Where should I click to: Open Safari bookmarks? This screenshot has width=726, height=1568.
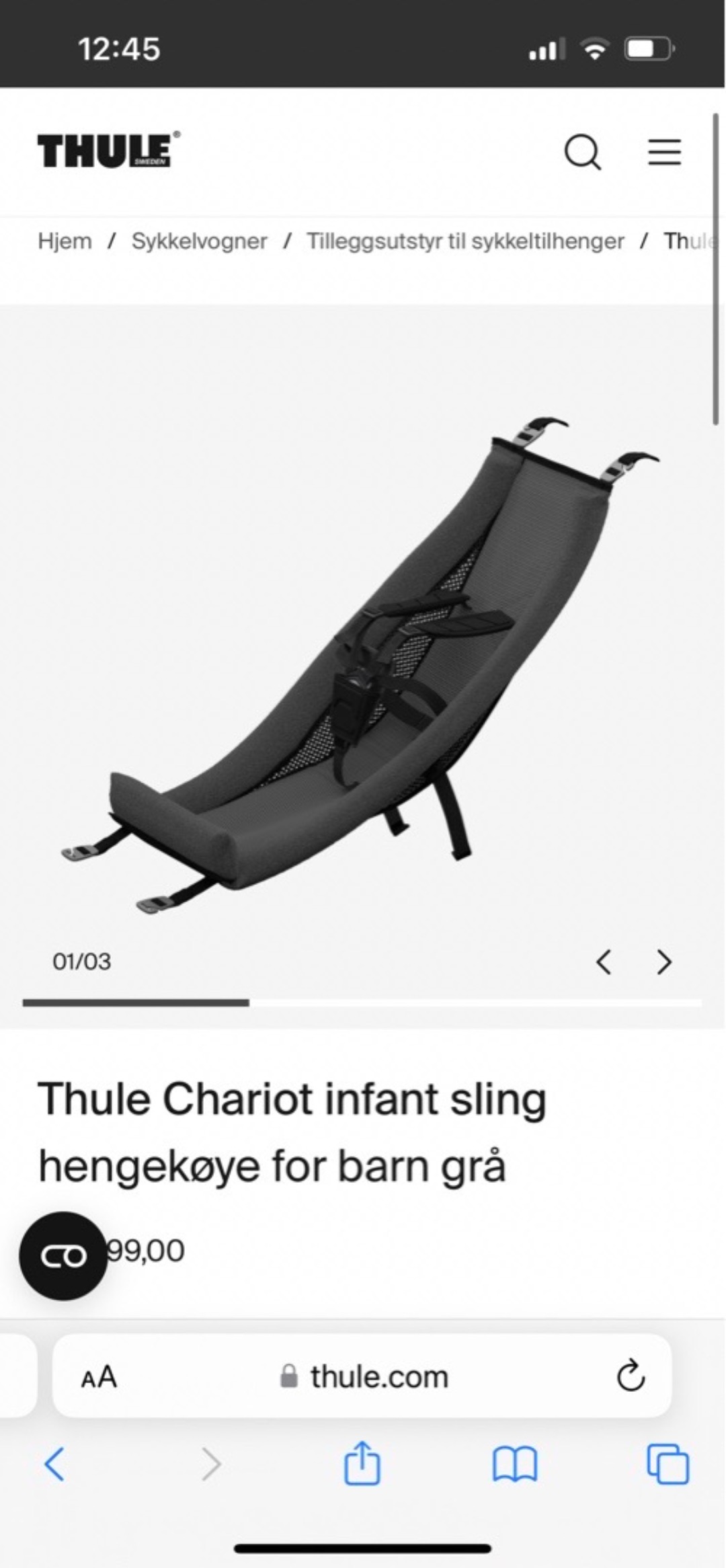click(515, 1463)
